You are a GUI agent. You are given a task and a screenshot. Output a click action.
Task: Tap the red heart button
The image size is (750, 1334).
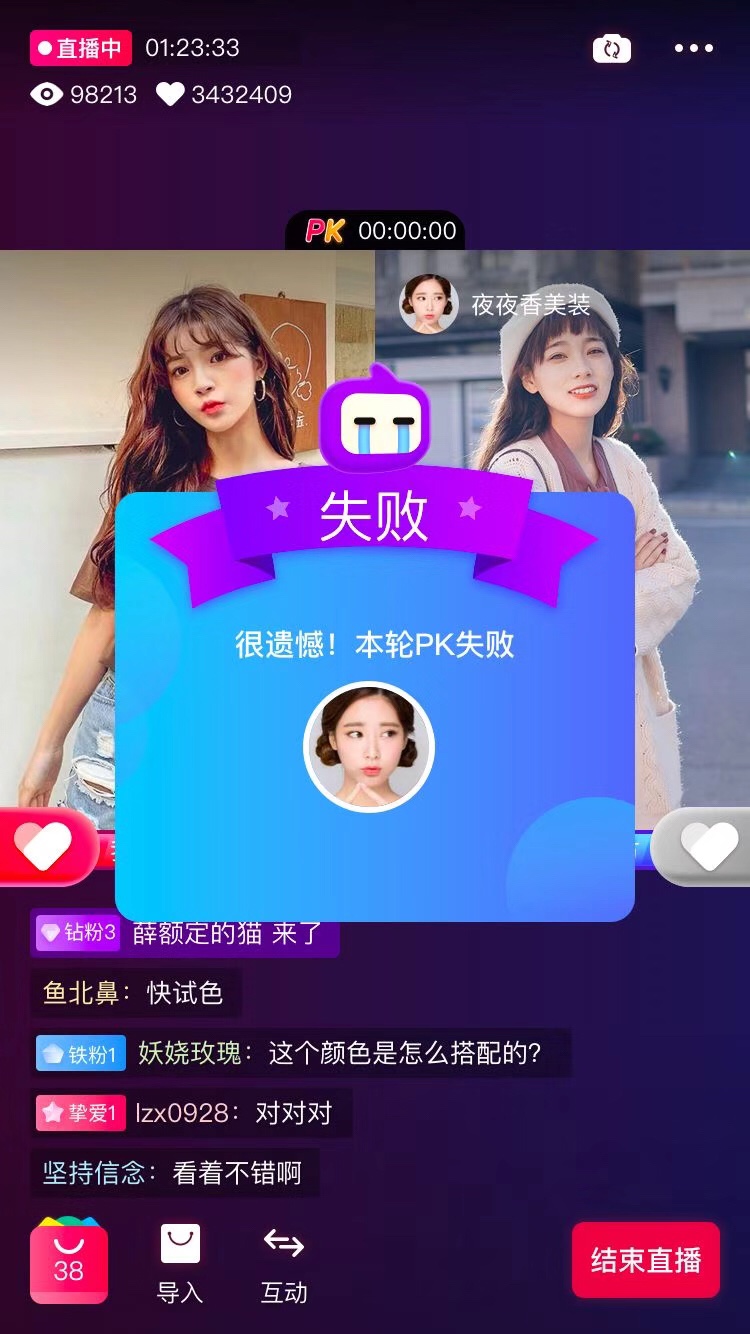click(x=43, y=846)
